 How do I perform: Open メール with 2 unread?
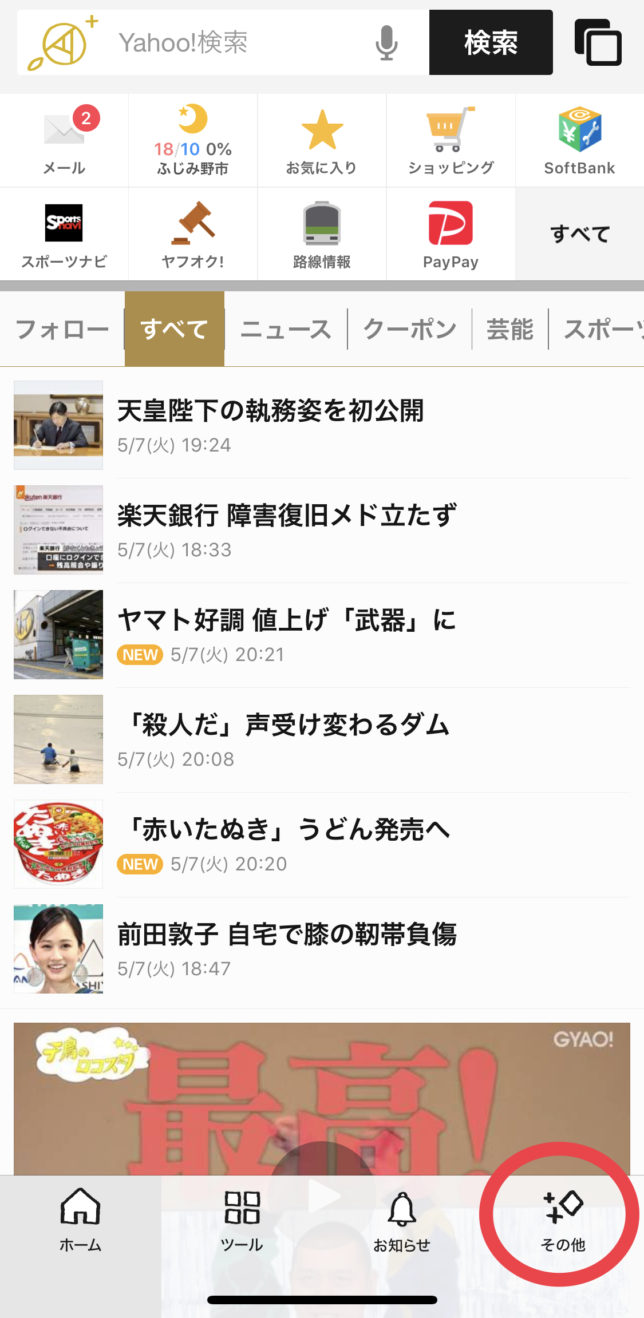tap(64, 141)
